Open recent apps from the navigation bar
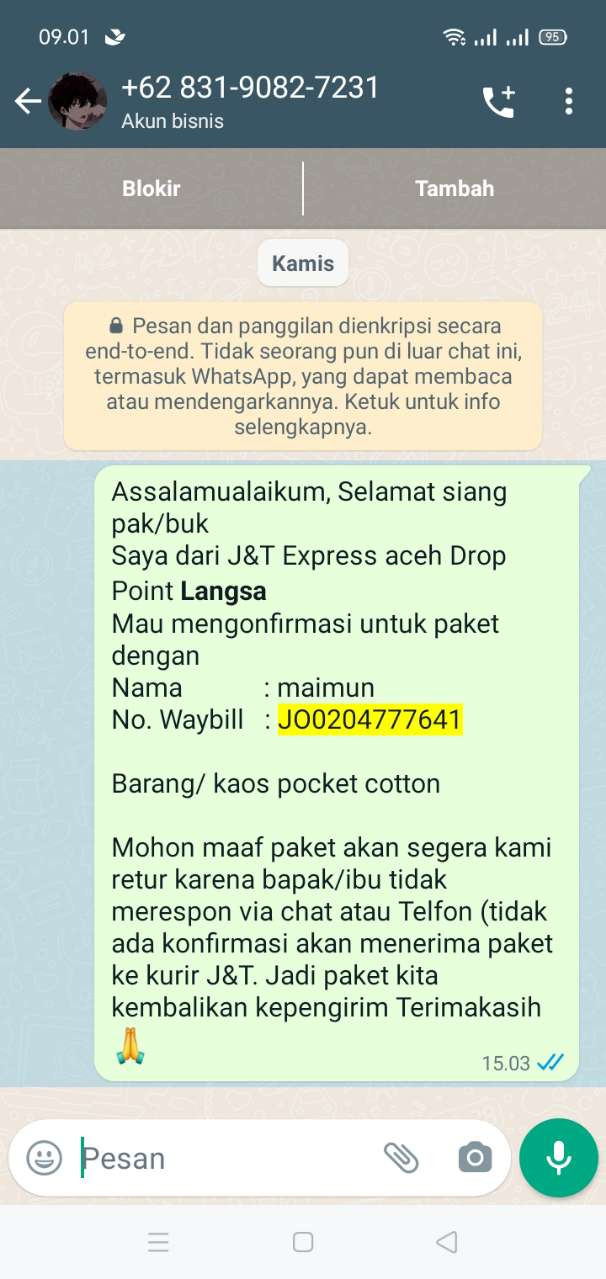Viewport: 606px width, 1279px height. tap(158, 1243)
